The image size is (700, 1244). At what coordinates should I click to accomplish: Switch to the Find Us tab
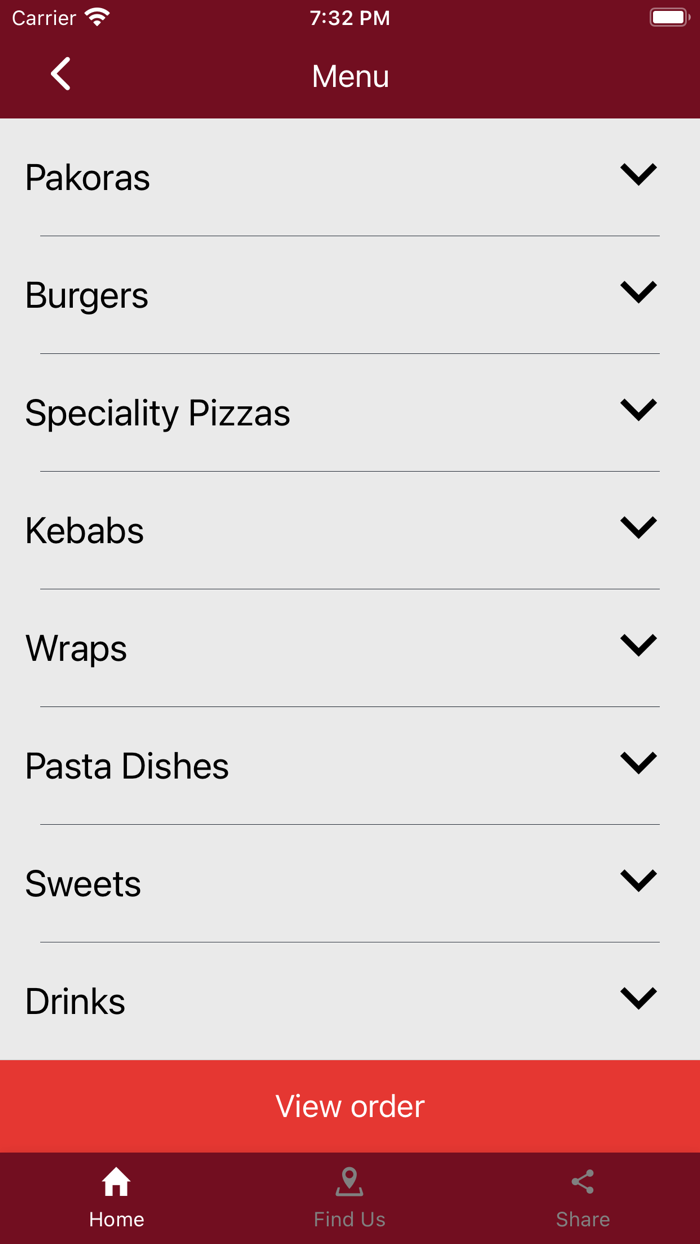[349, 1198]
